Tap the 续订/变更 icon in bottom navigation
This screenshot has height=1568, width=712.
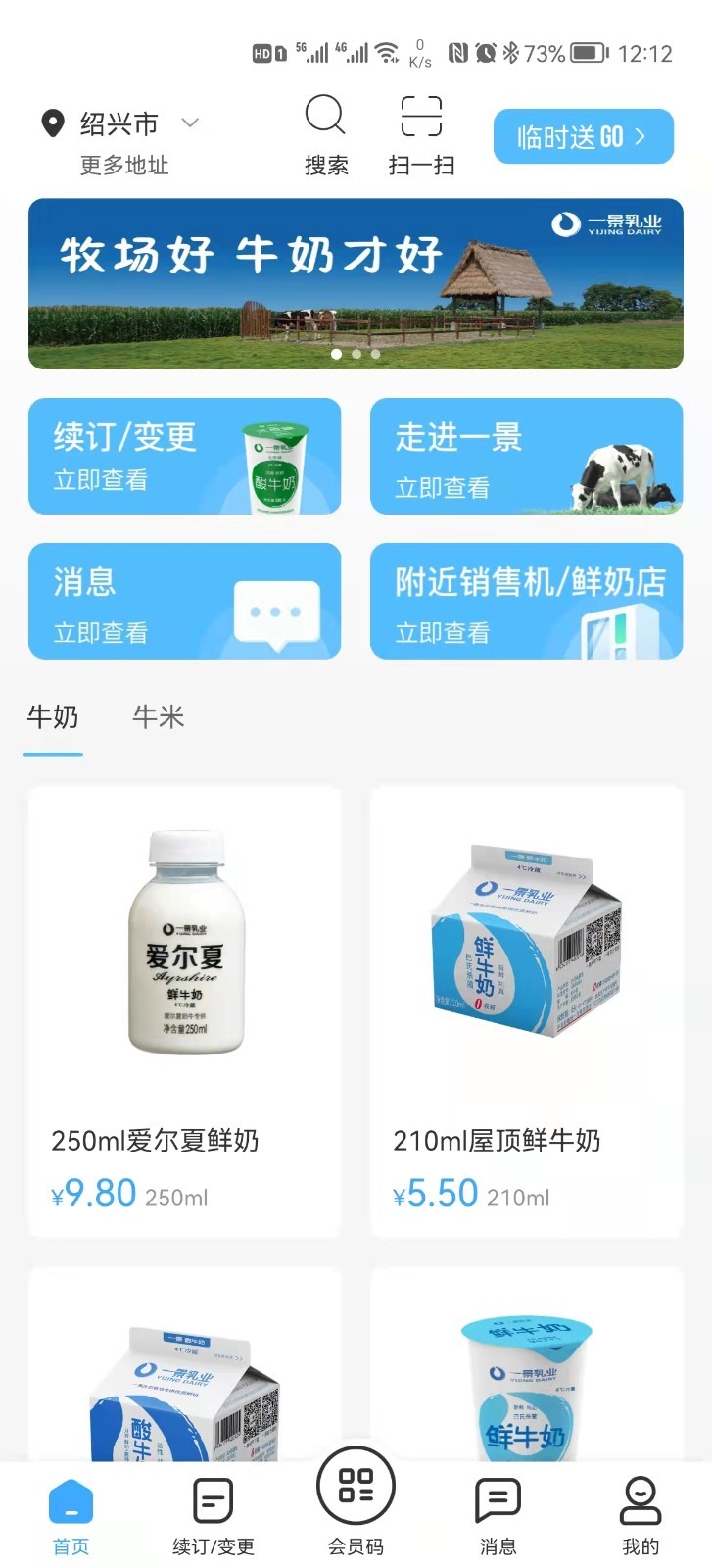(212, 1499)
